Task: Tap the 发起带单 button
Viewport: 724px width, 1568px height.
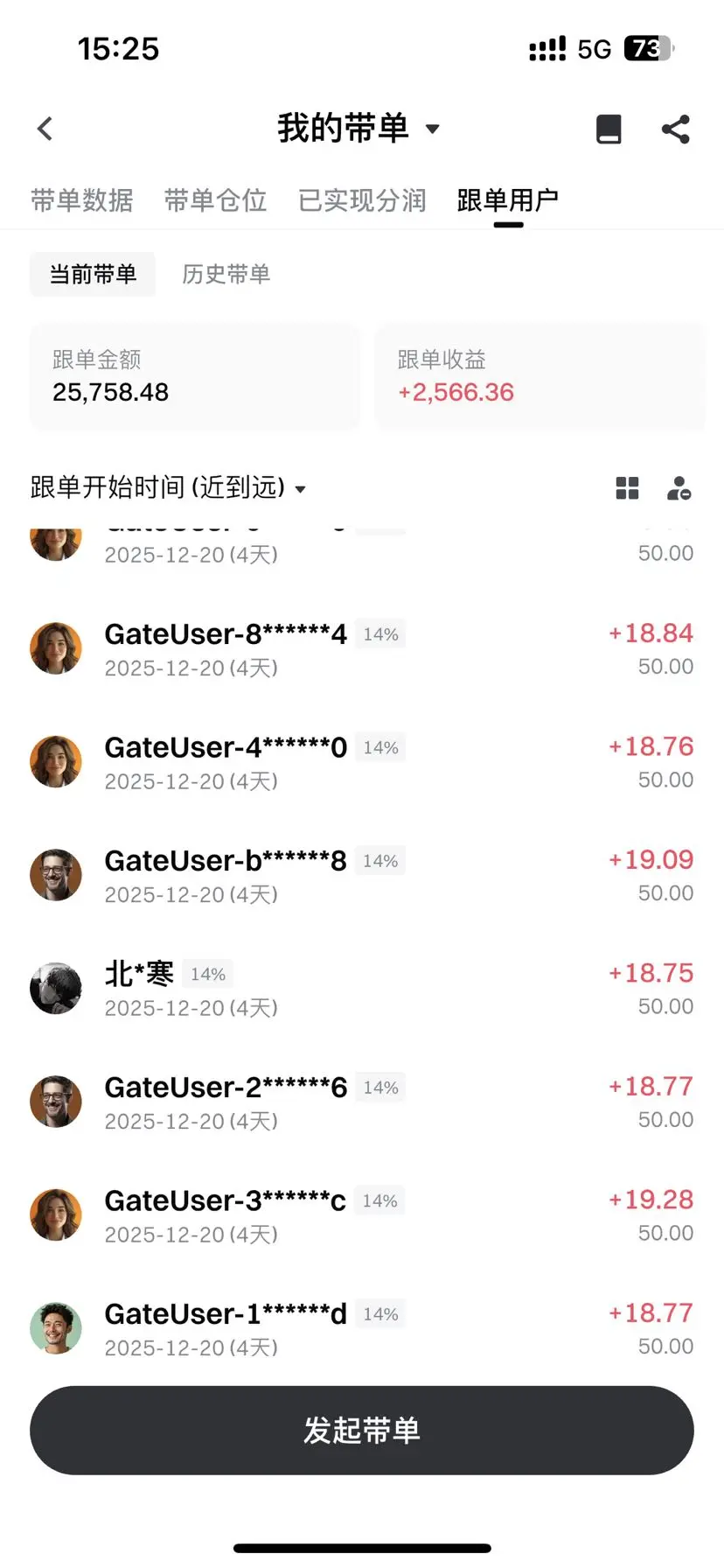Action: click(x=362, y=1430)
